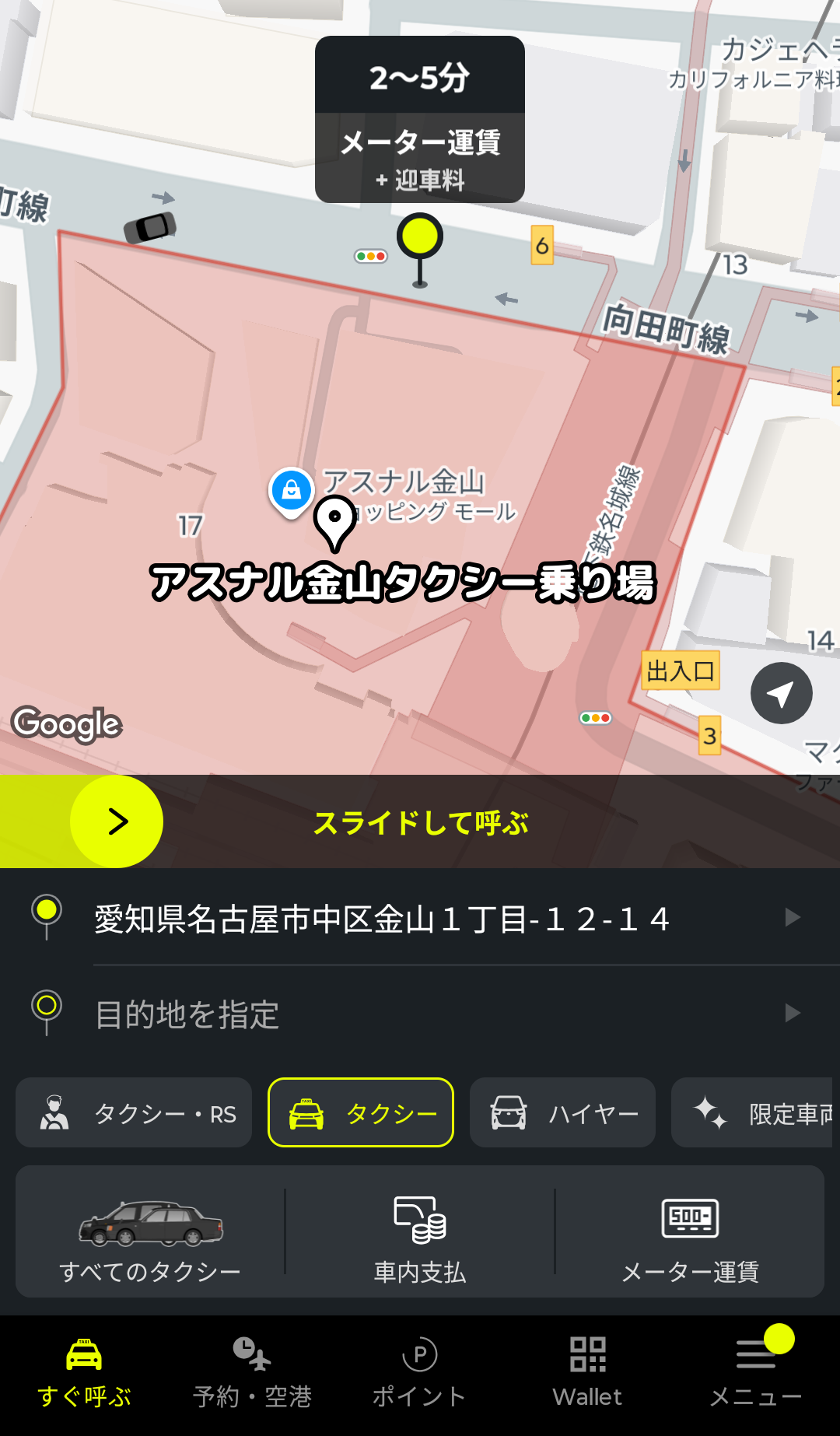Open 車内支払 payment option

click(x=420, y=1232)
